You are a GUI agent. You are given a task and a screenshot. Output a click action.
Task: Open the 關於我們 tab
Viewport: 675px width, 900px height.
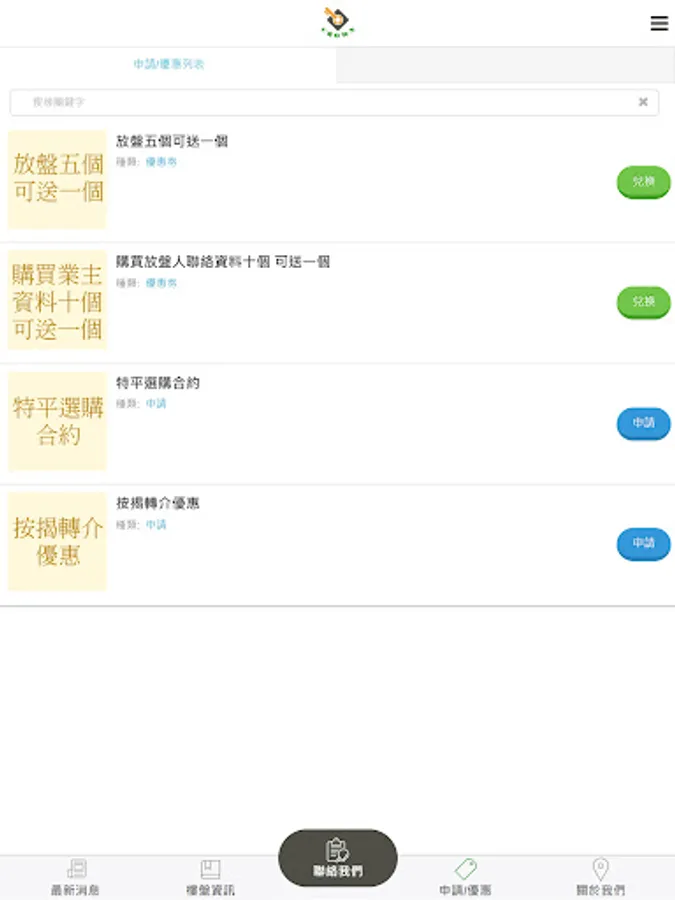(x=600, y=877)
